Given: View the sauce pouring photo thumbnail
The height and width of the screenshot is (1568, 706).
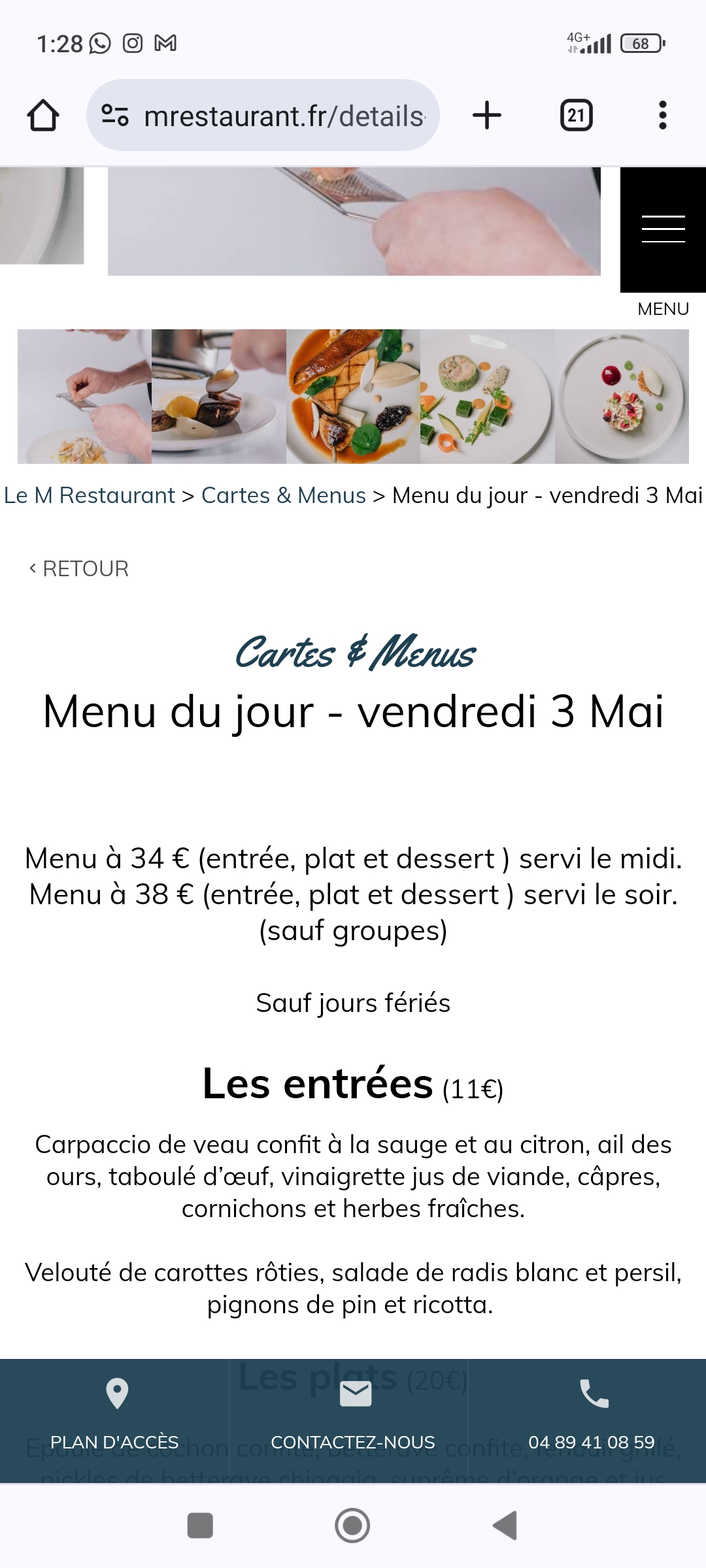Looking at the screenshot, I should pyautogui.click(x=219, y=397).
